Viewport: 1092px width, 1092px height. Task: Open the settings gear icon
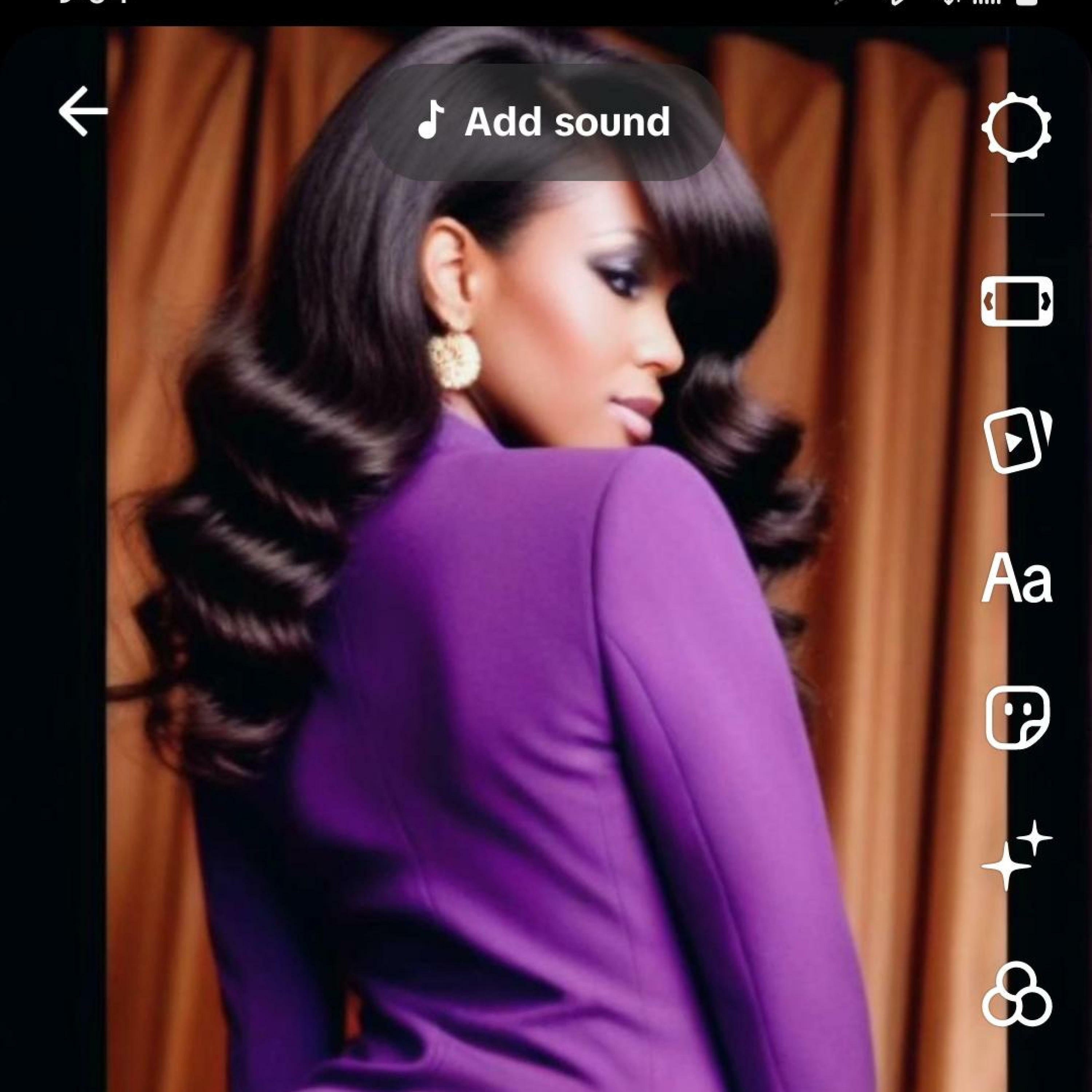pyautogui.click(x=1016, y=127)
